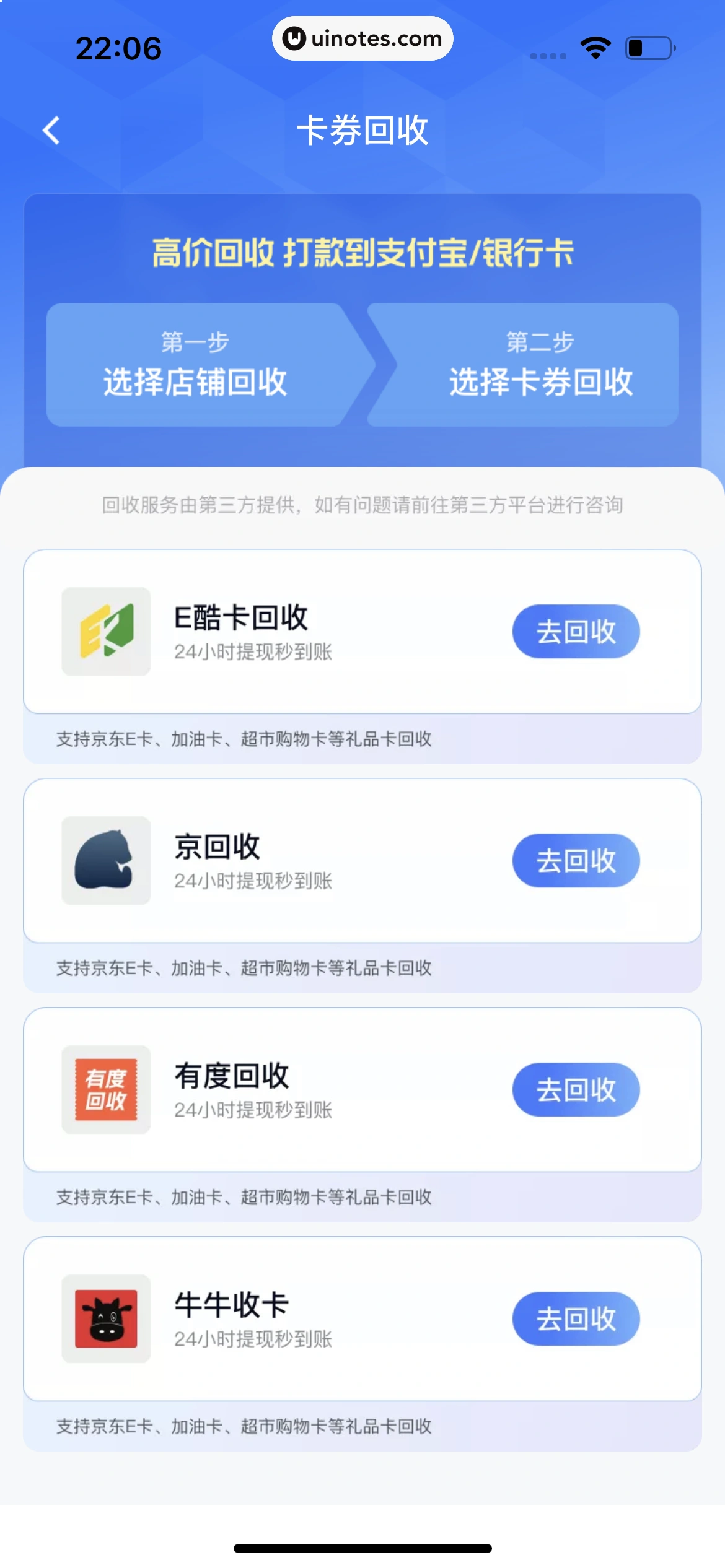Tap the Wi-Fi indicator in status bar
The width and height of the screenshot is (725, 1568).
(595, 46)
